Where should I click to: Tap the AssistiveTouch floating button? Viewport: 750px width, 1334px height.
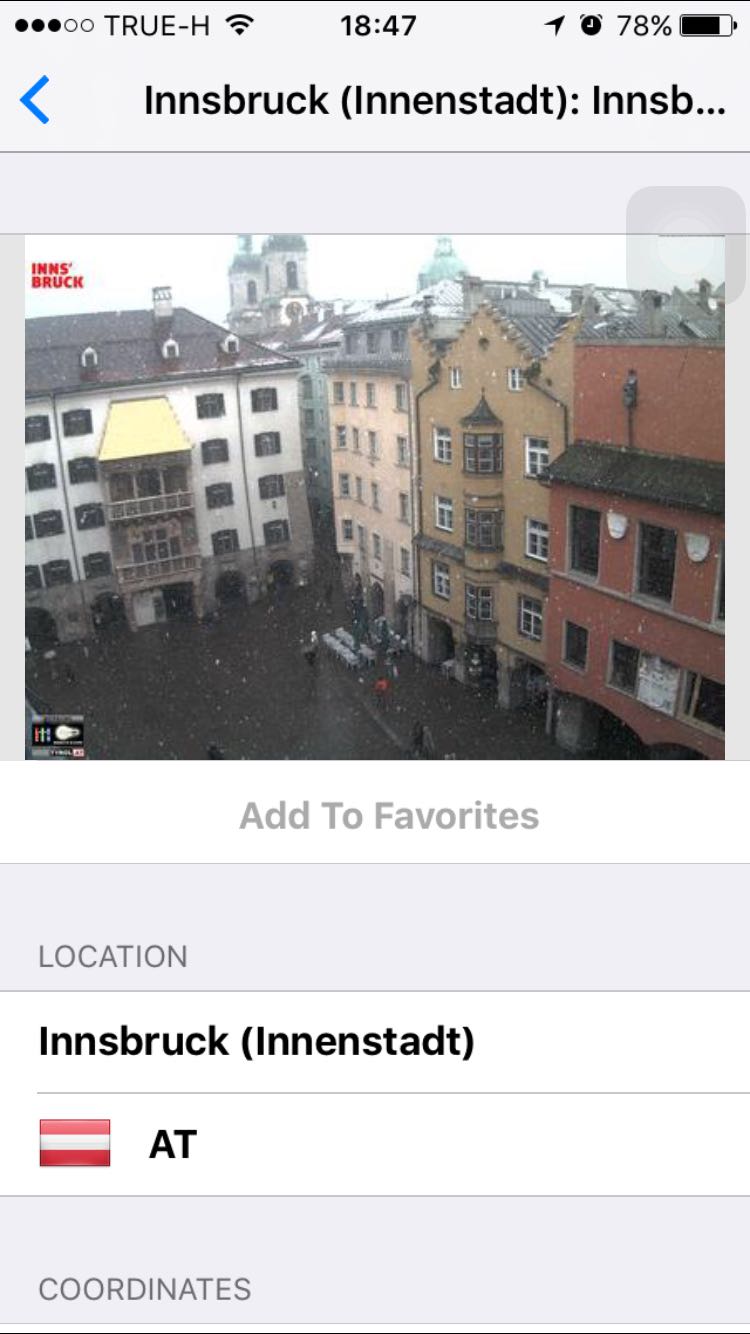click(686, 246)
